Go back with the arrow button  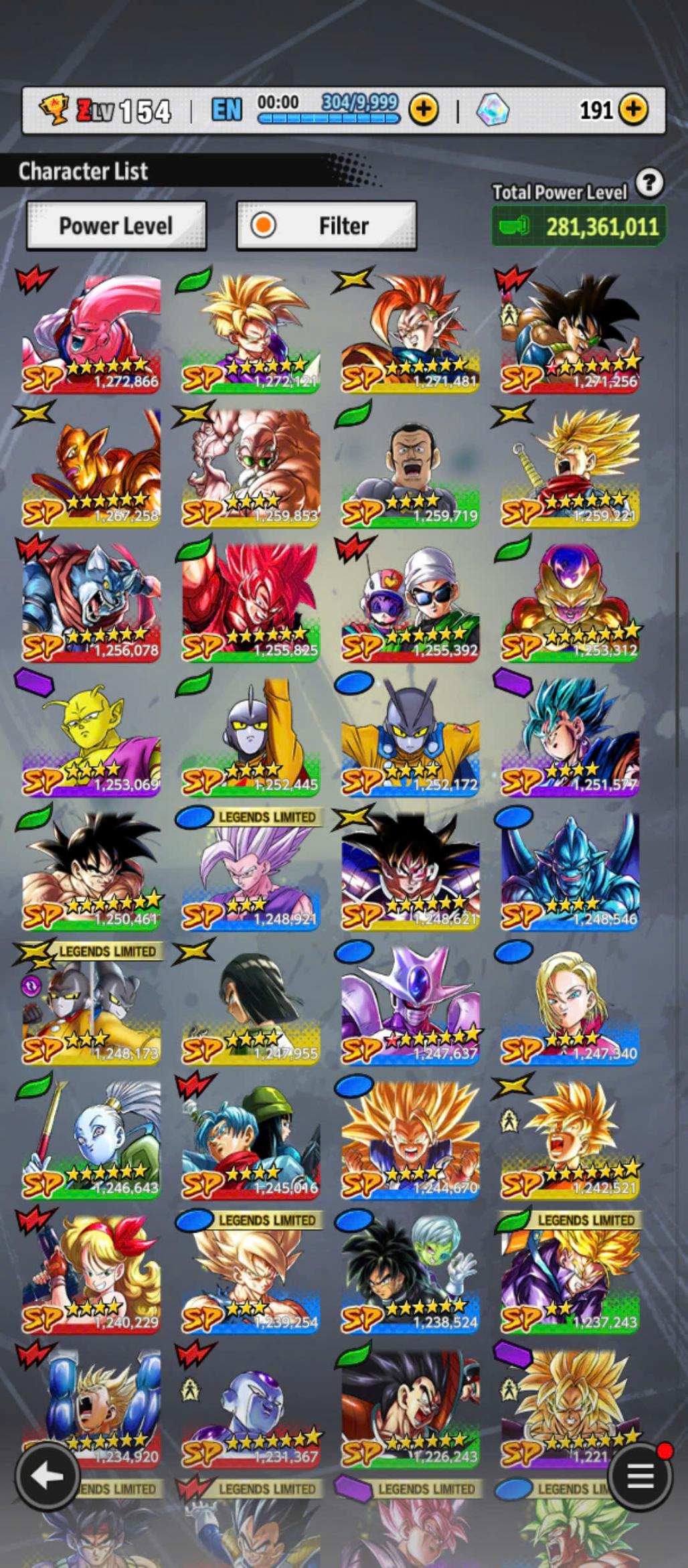(x=46, y=1474)
